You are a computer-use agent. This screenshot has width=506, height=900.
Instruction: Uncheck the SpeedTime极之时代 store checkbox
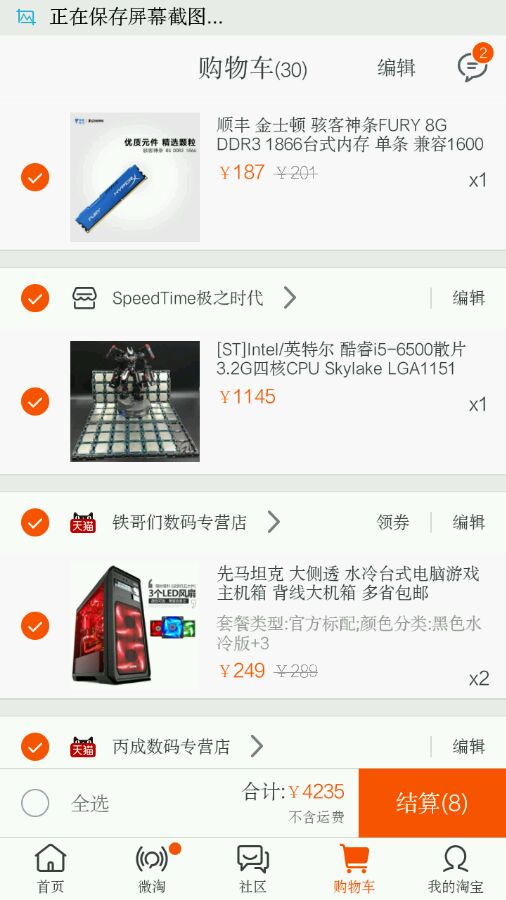click(x=35, y=298)
